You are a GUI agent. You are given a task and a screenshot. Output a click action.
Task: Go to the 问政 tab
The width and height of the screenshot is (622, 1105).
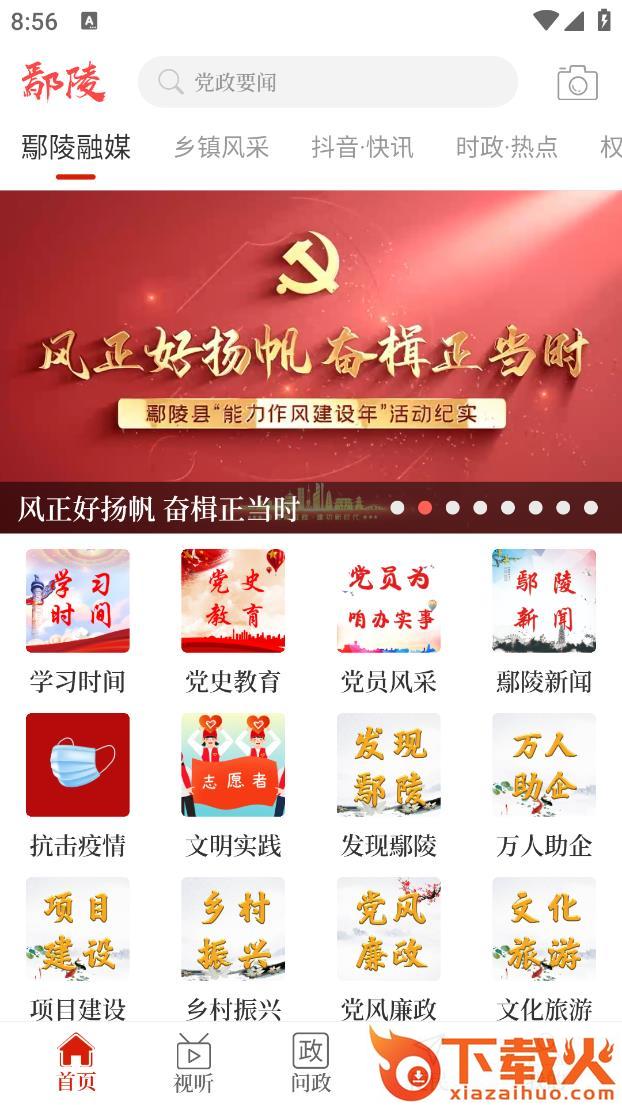coord(310,1062)
